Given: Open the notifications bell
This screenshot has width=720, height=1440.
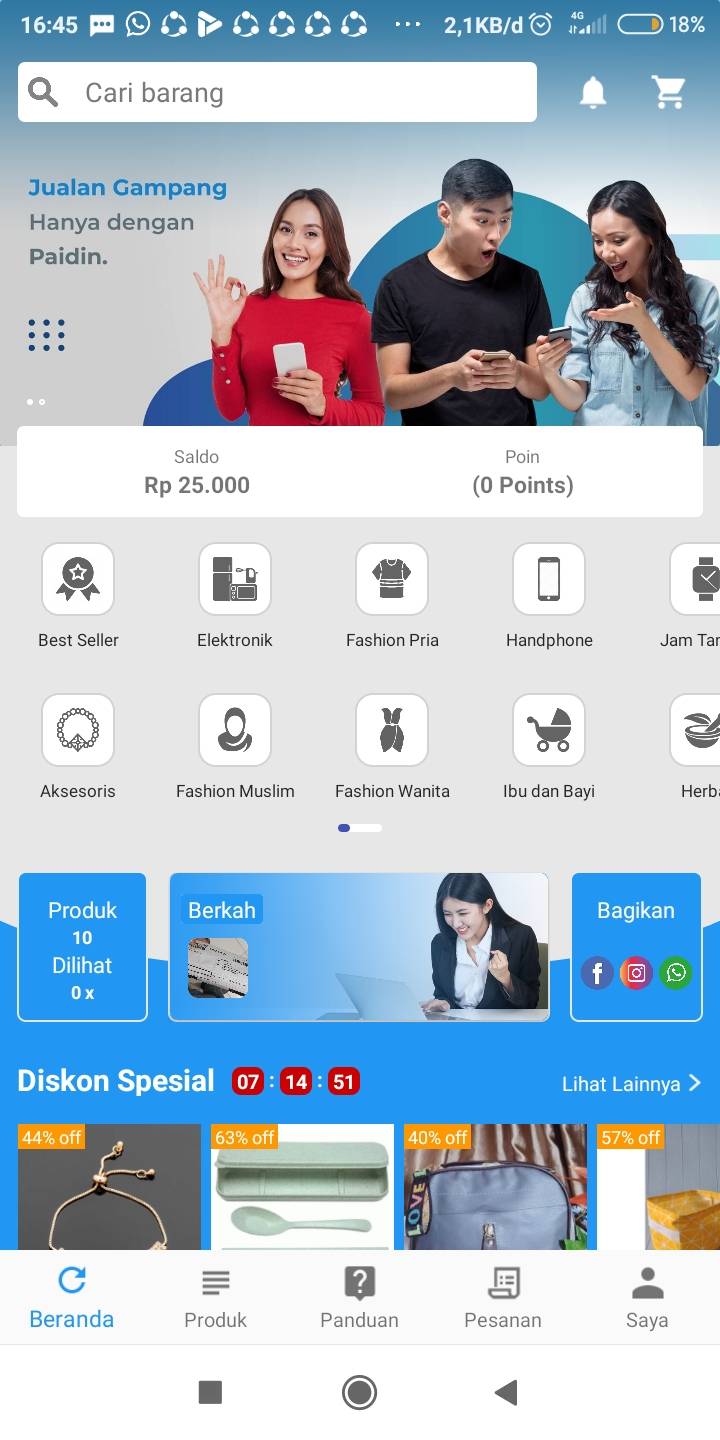Looking at the screenshot, I should pyautogui.click(x=593, y=92).
